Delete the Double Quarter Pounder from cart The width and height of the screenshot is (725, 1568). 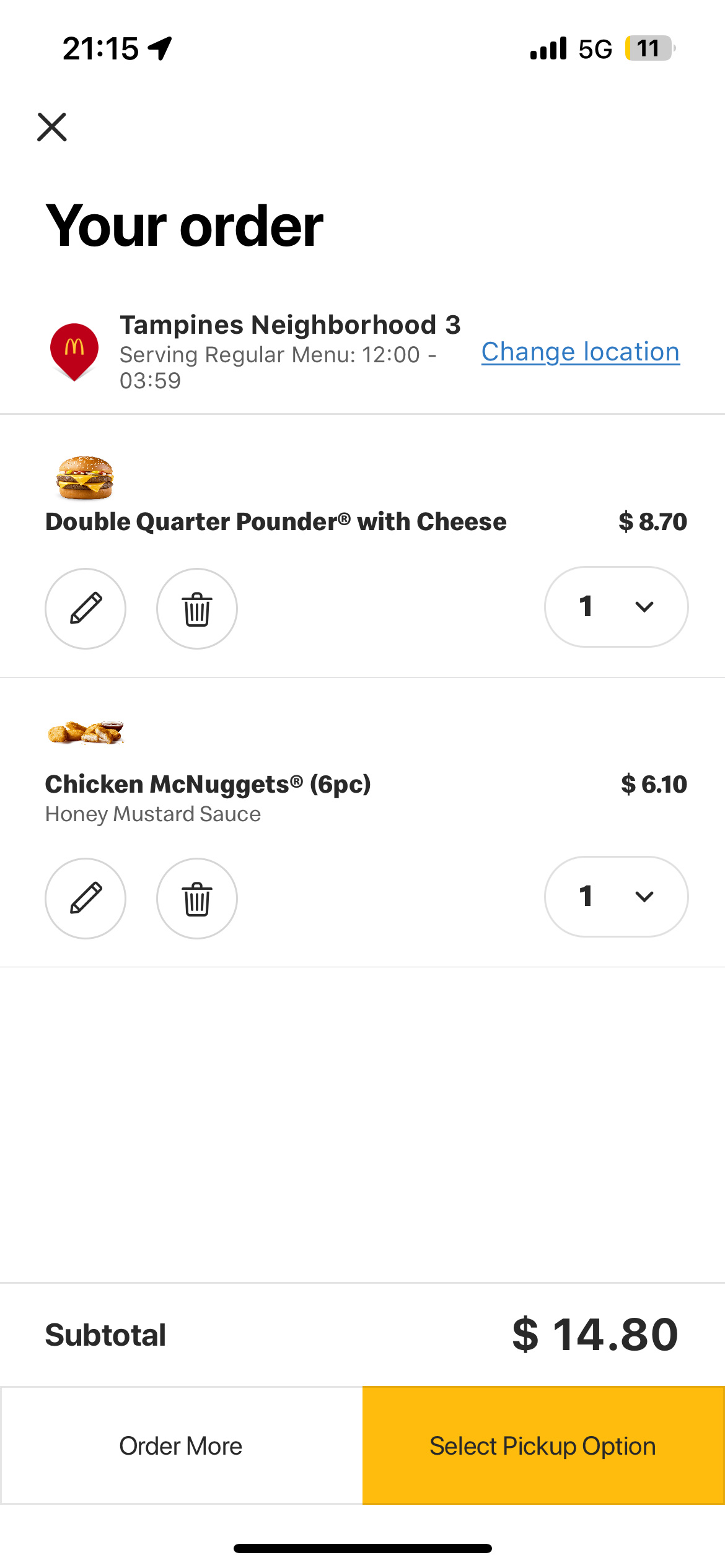196,608
